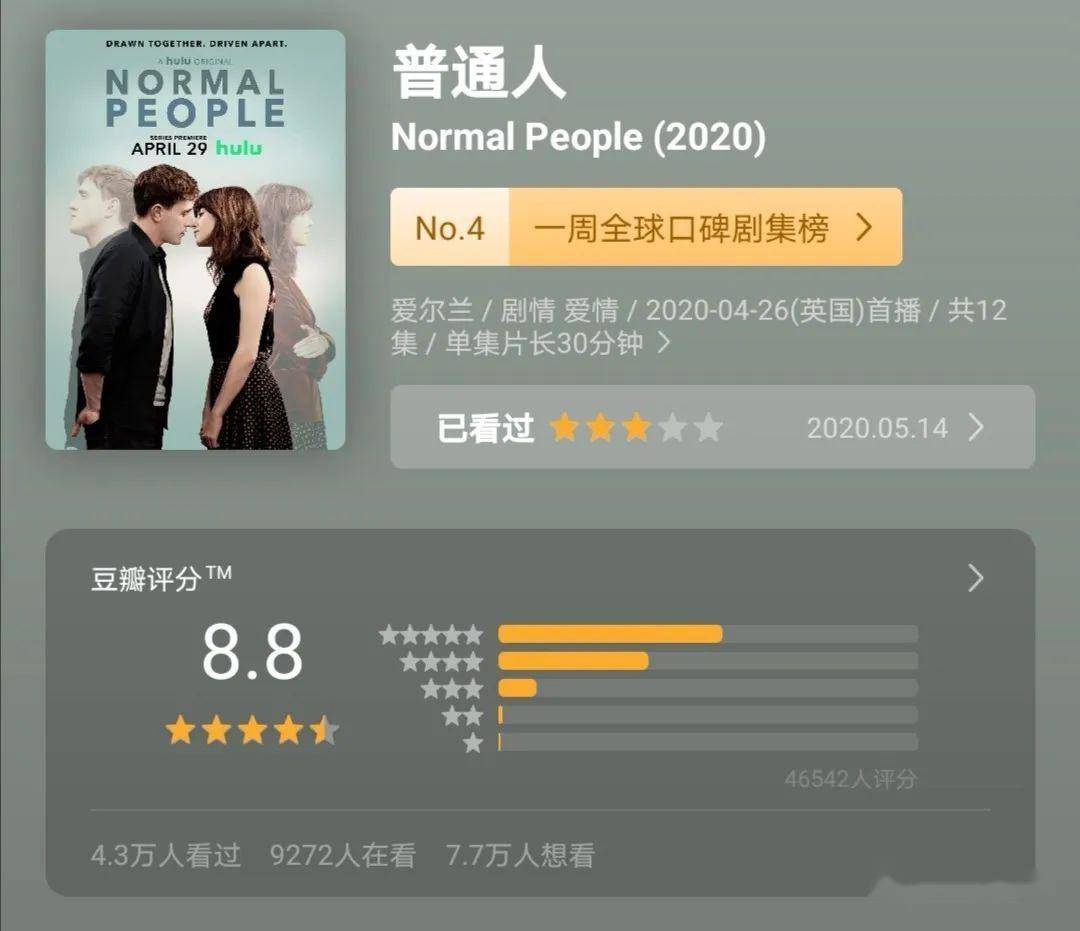Edit the 已看过 three-star rating
This screenshot has width=1080, height=931.
click(712, 428)
